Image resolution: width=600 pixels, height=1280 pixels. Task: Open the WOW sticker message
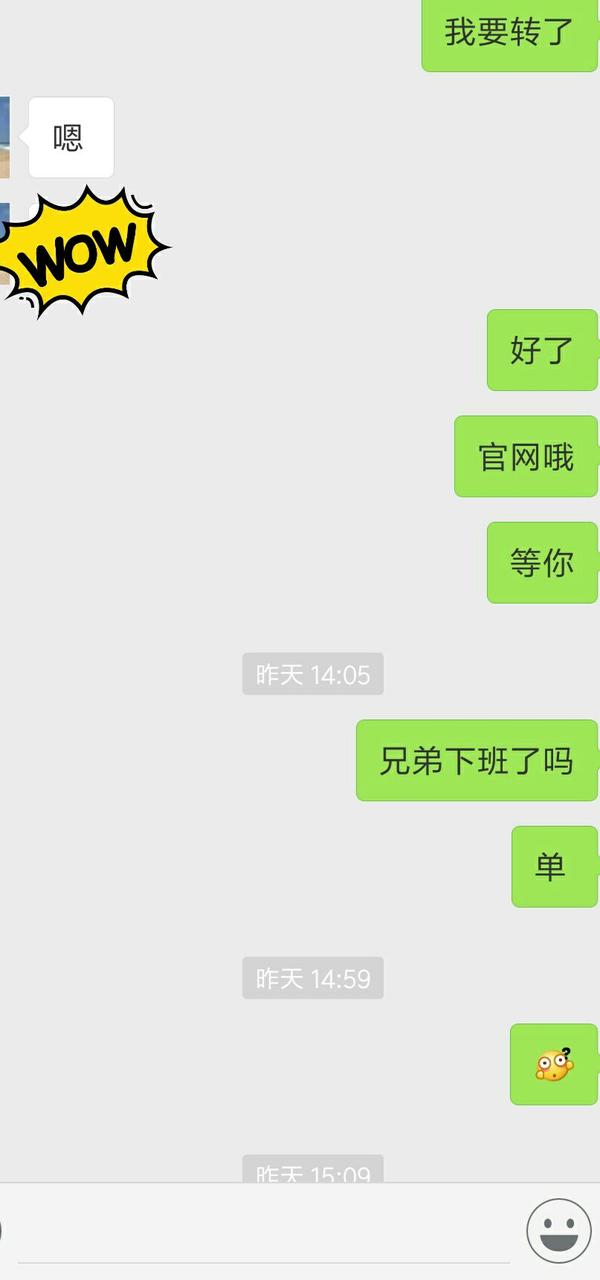82,250
